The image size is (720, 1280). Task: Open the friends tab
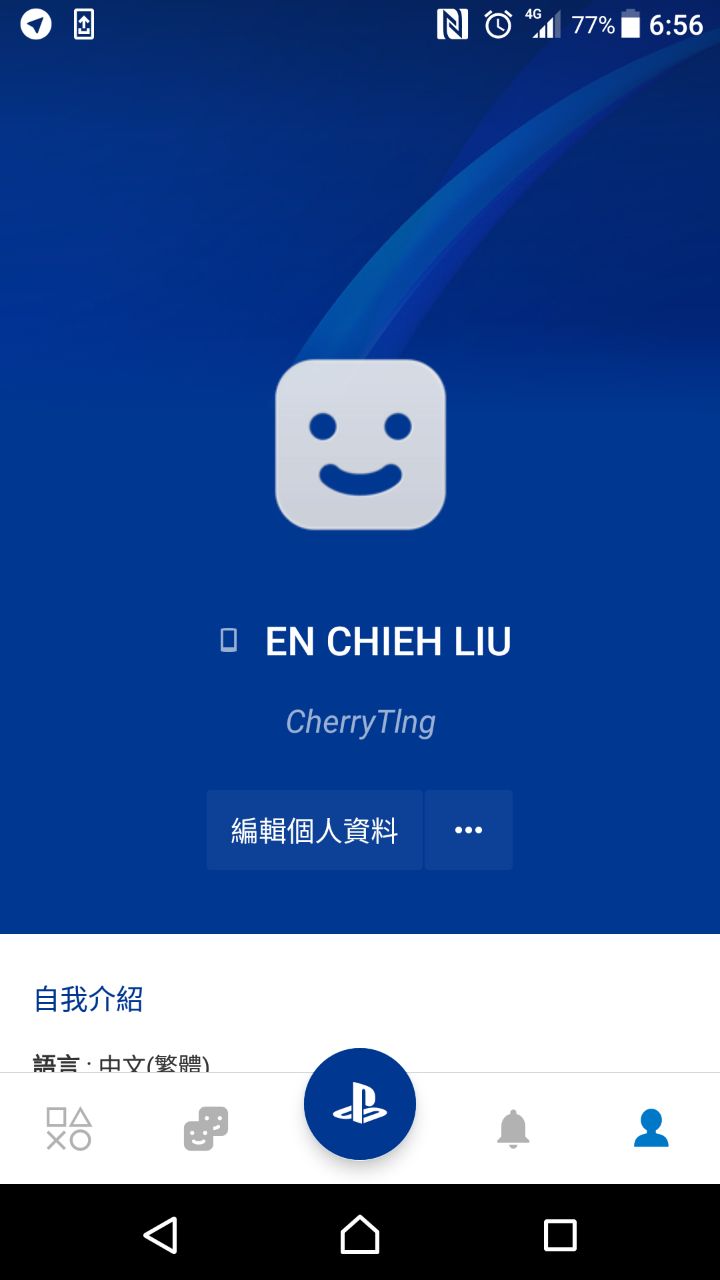pos(206,1128)
